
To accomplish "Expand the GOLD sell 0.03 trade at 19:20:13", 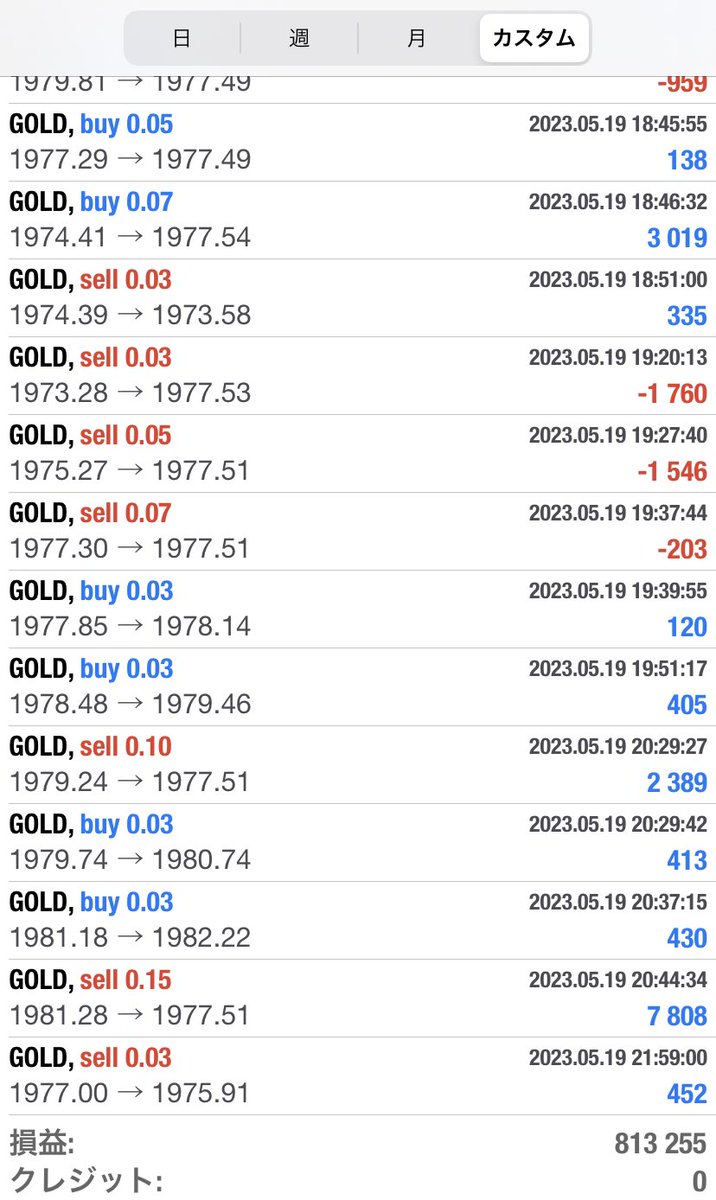I will pos(358,376).
